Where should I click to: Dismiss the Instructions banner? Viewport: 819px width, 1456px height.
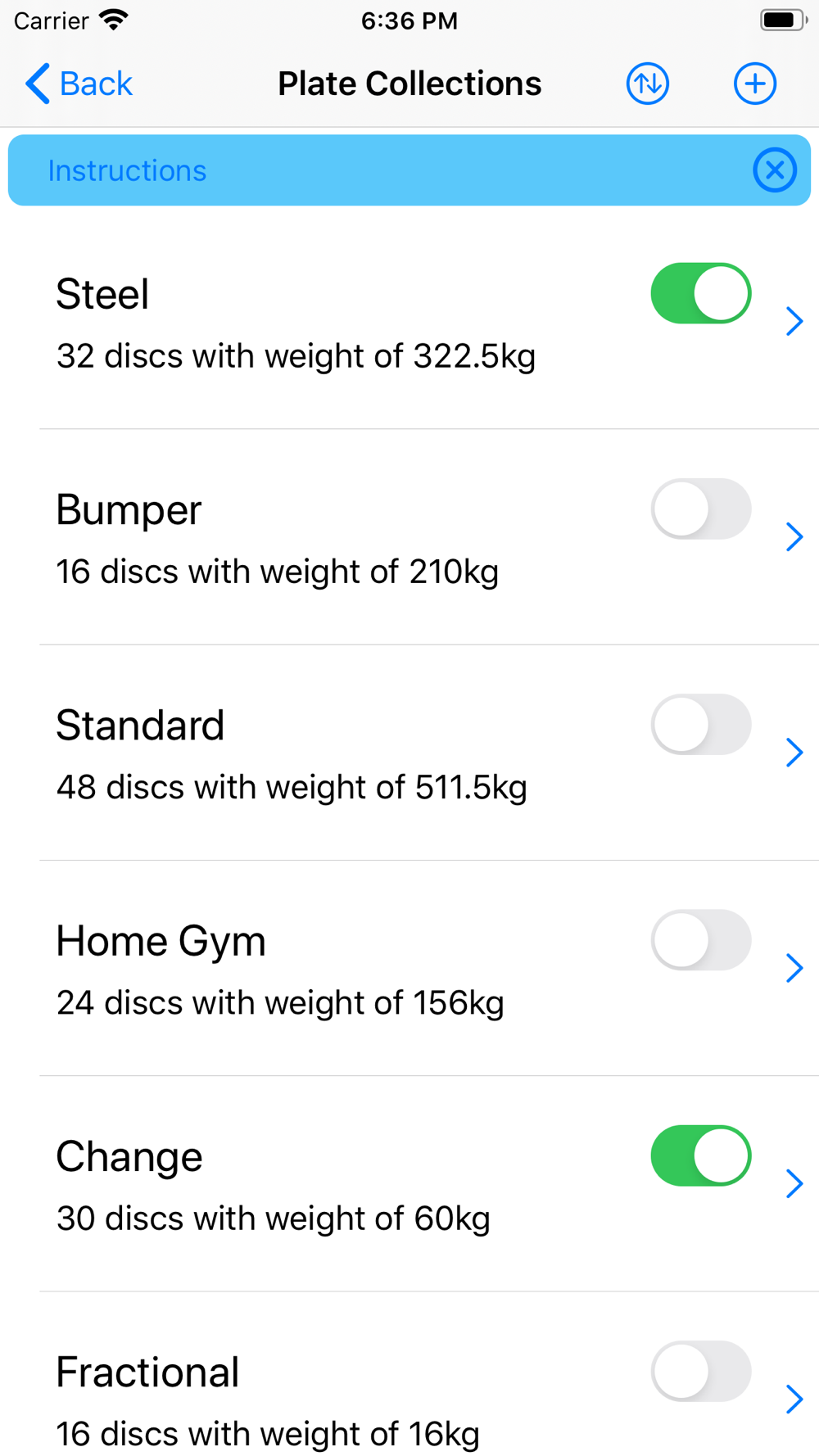click(x=775, y=170)
